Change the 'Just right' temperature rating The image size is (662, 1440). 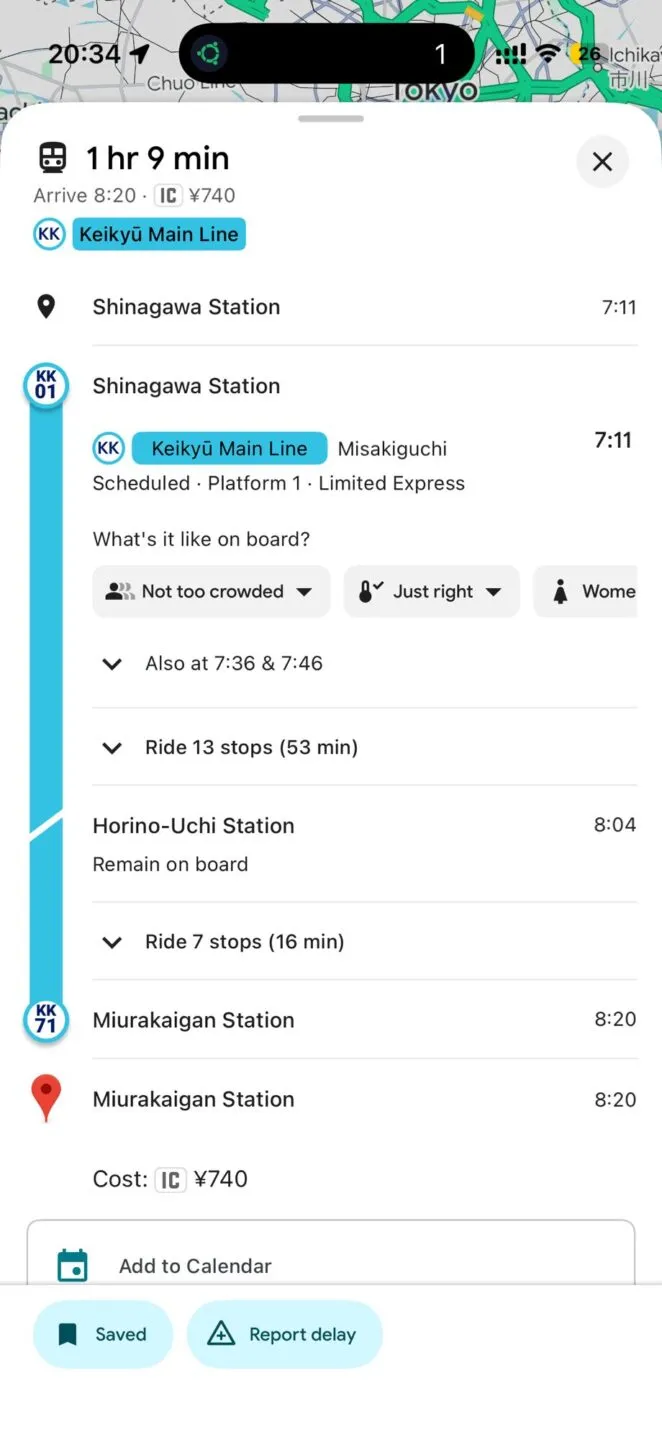(431, 591)
